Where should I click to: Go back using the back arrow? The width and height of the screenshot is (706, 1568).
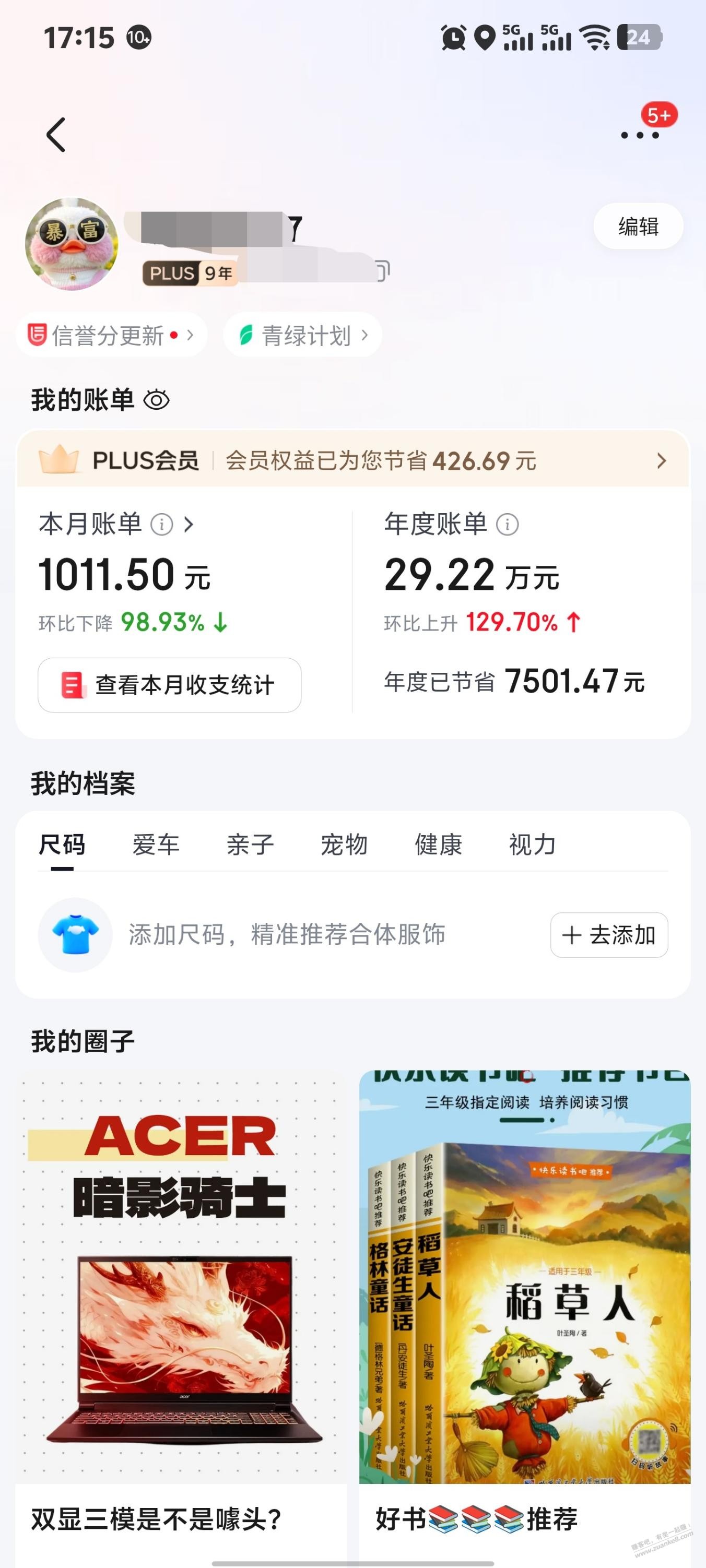coord(56,135)
